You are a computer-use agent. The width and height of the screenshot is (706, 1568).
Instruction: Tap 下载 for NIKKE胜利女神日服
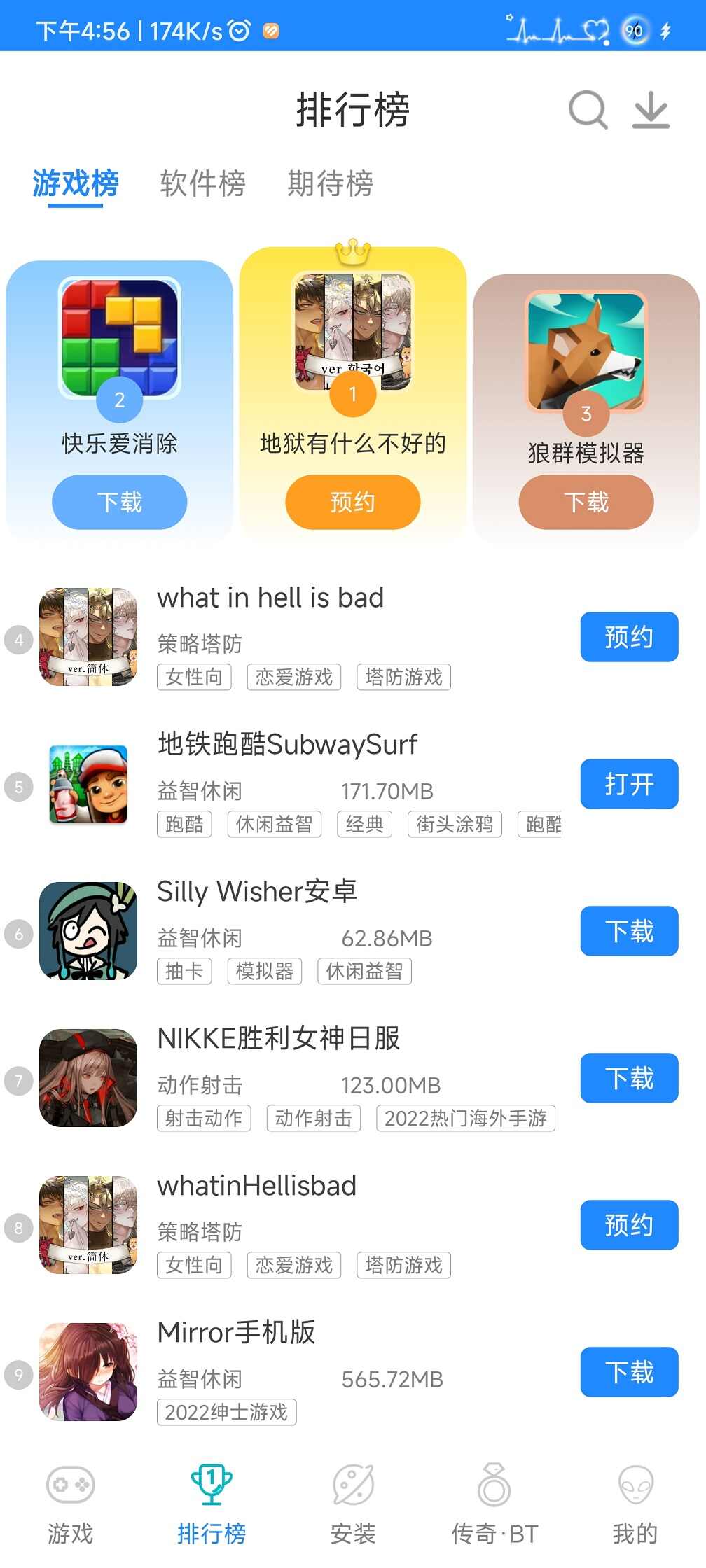pyautogui.click(x=629, y=1079)
